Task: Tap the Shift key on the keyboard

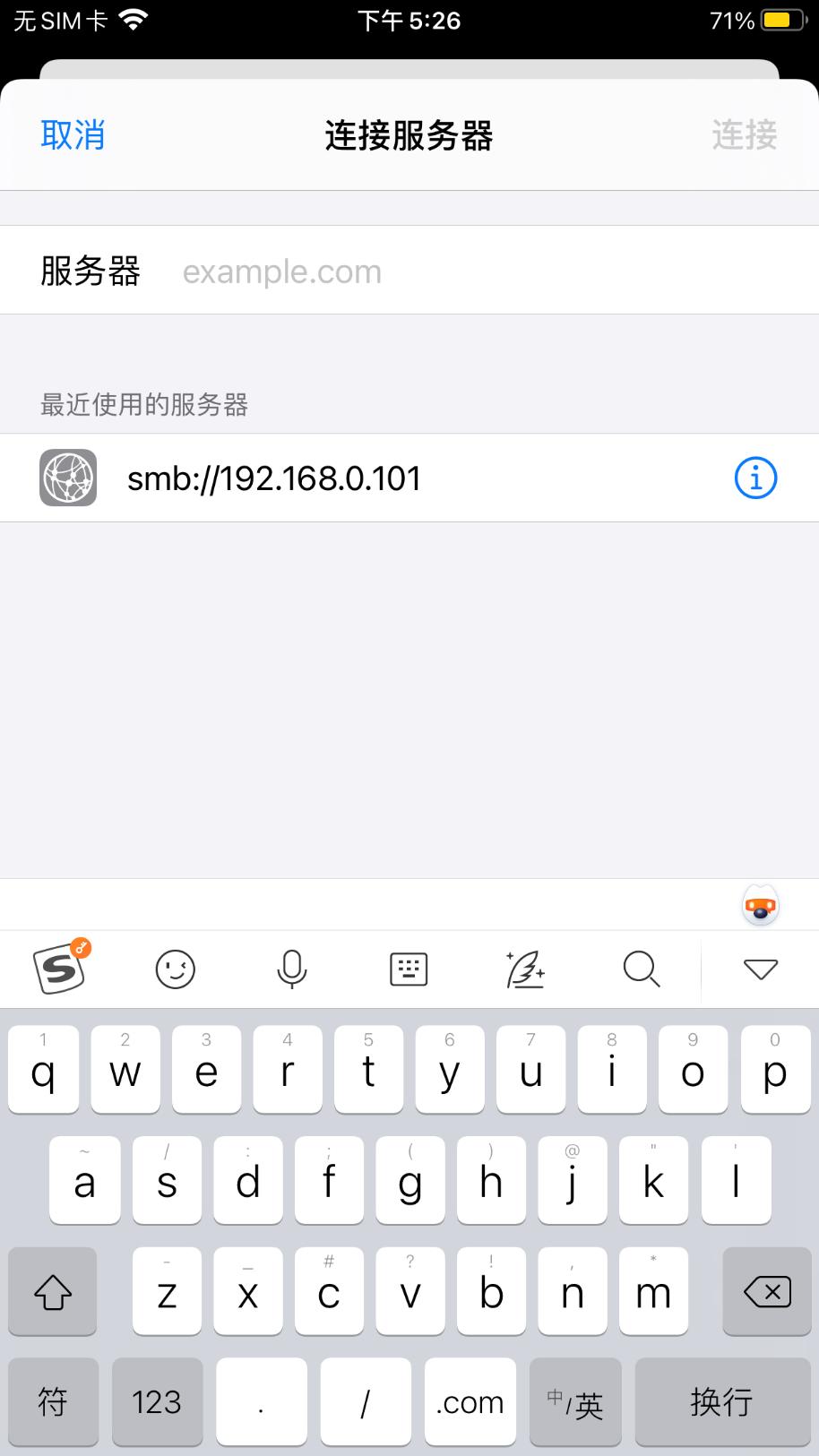Action: [52, 1291]
